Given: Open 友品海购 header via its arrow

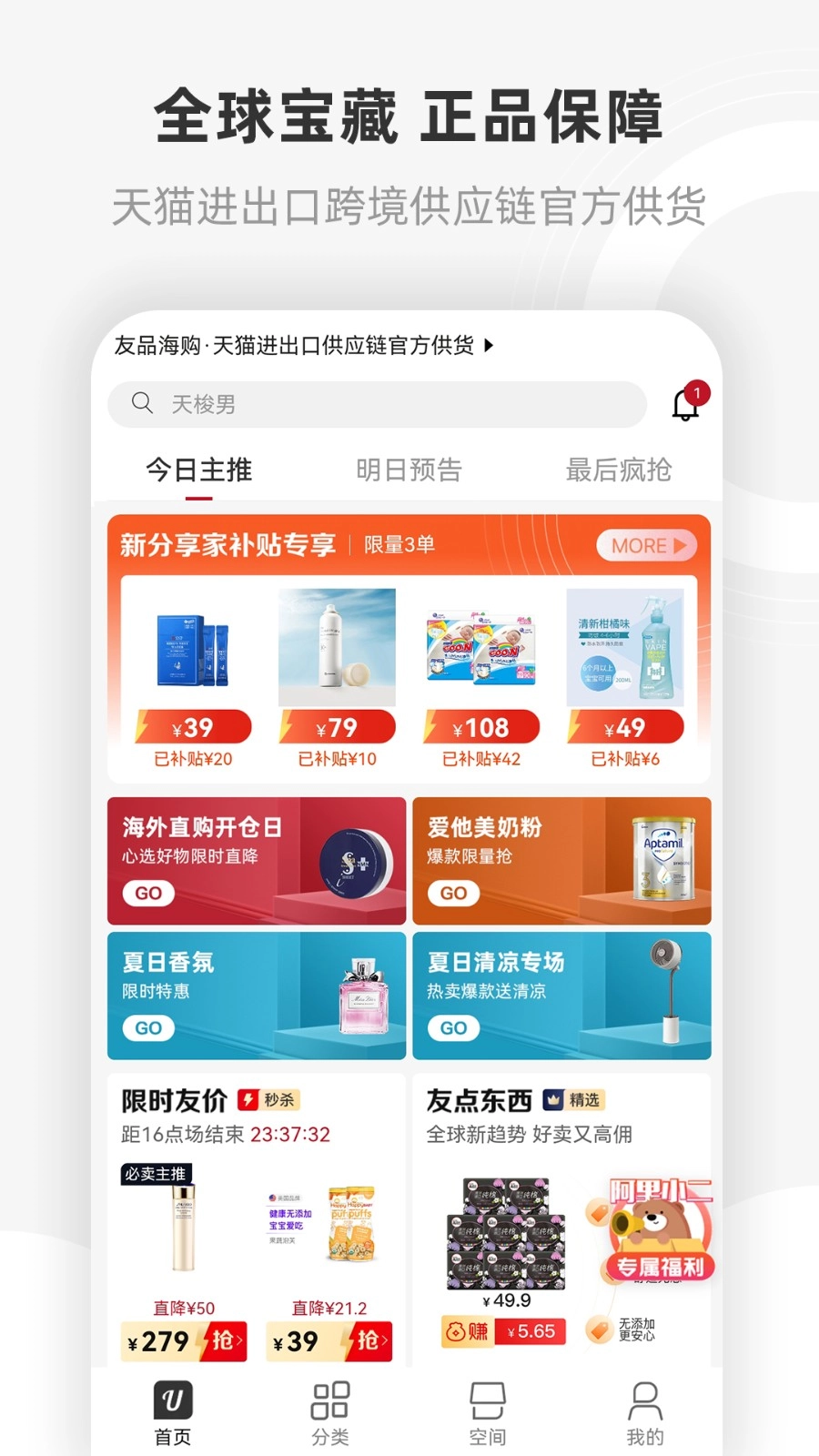Looking at the screenshot, I should pos(490,346).
